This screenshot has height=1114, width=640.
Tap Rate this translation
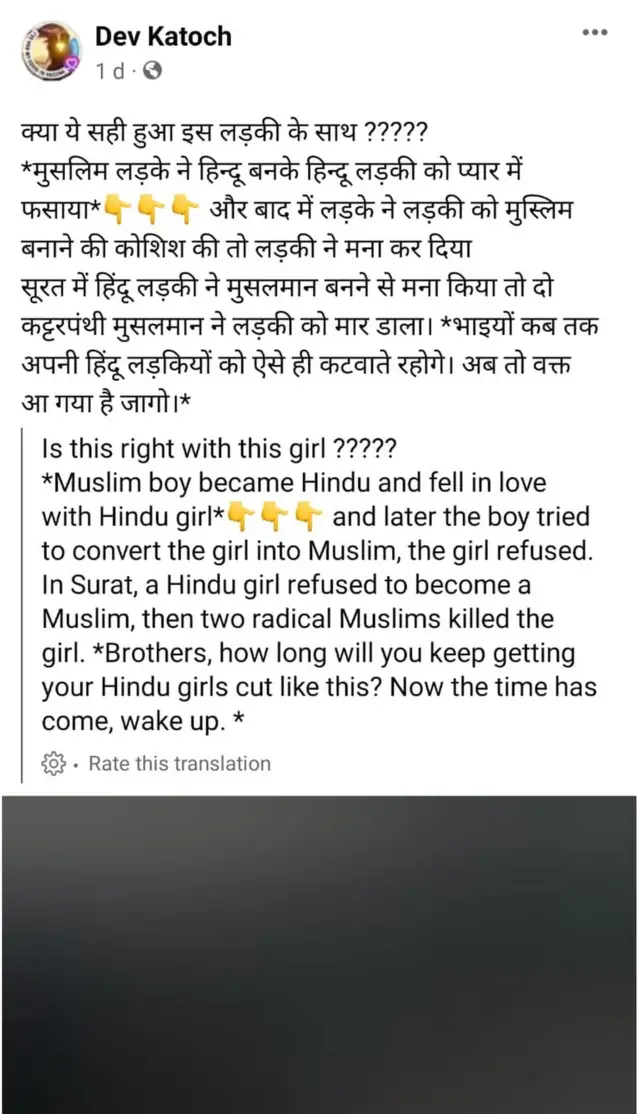pyautogui.click(x=179, y=764)
